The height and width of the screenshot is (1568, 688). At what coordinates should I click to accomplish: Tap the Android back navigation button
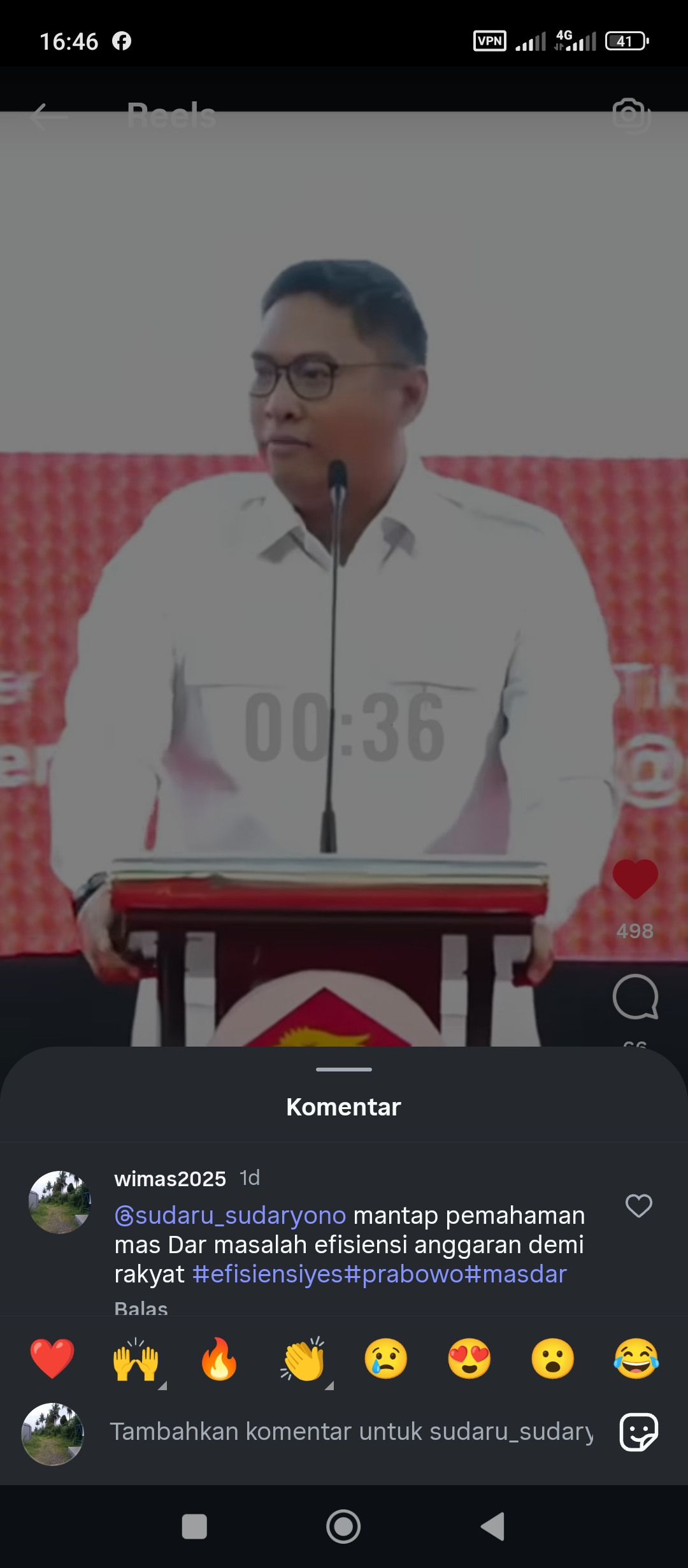pyautogui.click(x=493, y=1527)
